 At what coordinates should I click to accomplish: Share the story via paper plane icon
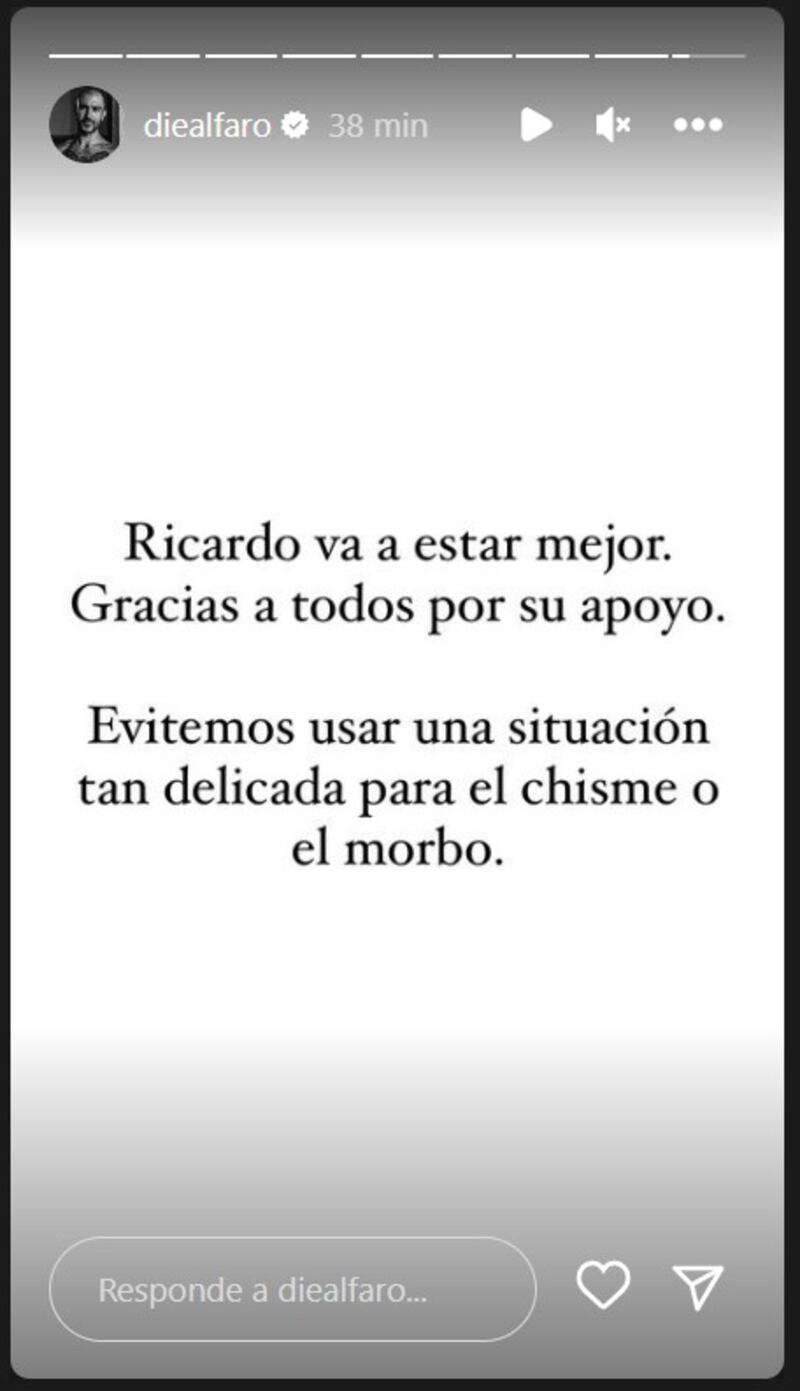(x=697, y=1287)
